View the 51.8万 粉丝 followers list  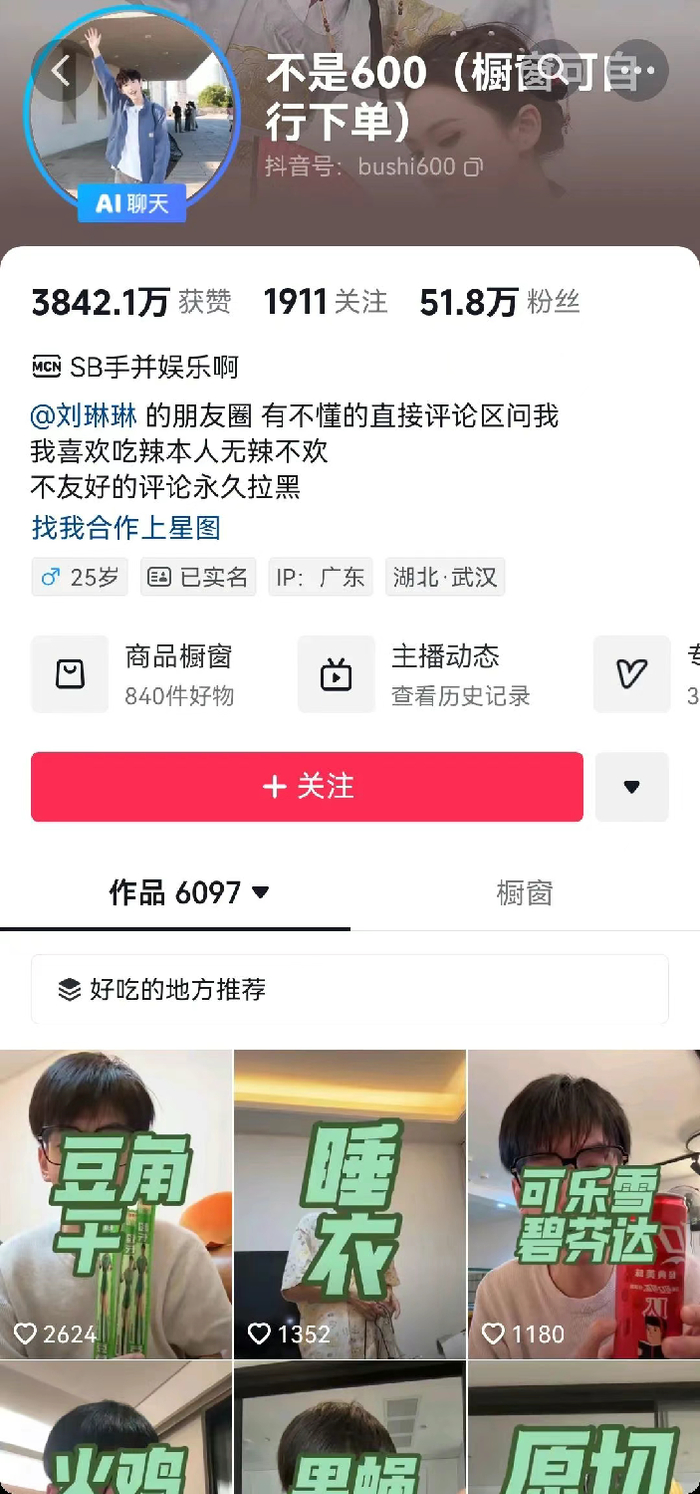pyautogui.click(x=500, y=302)
